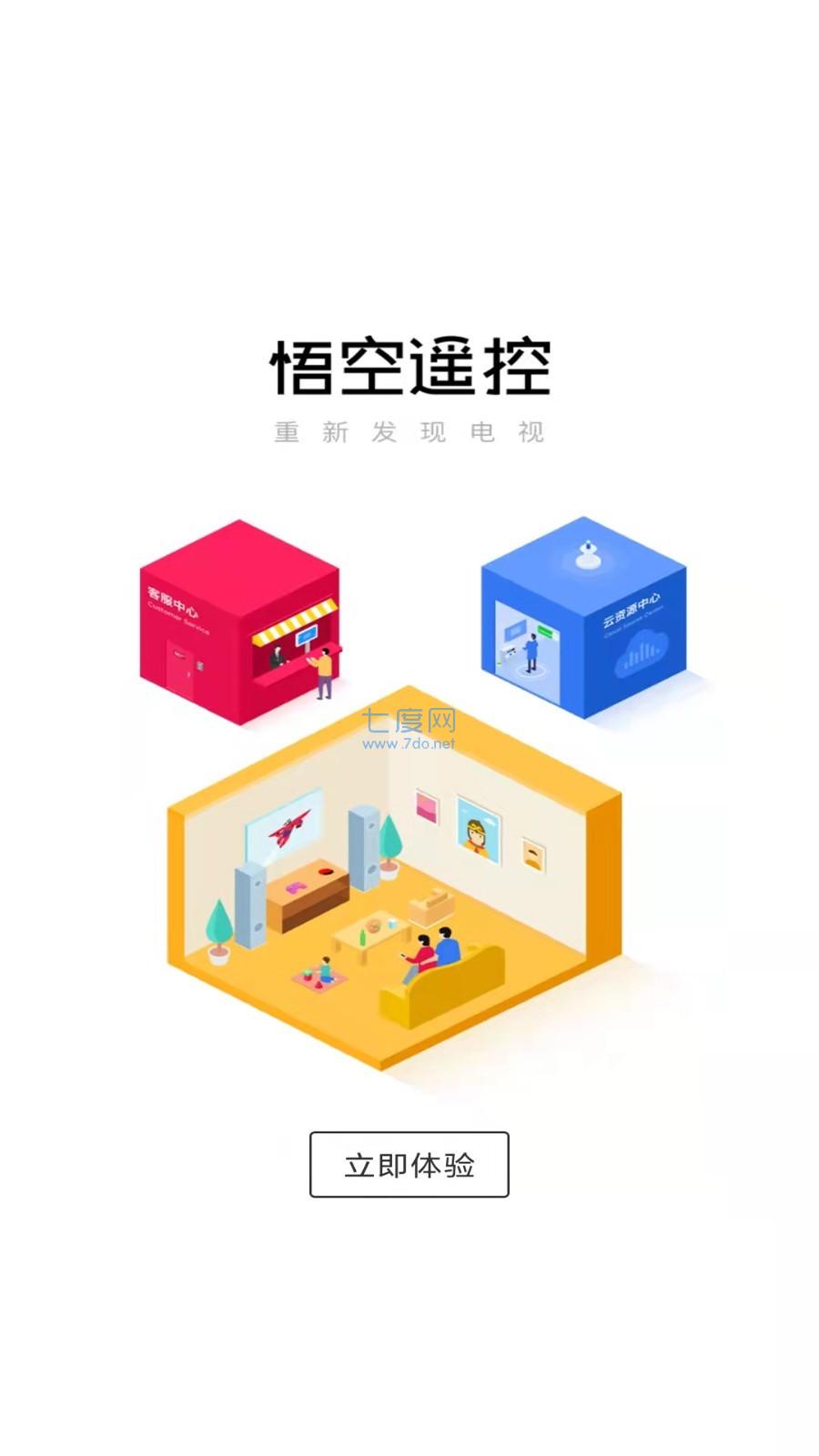
Task: Tap the 立即体验 button to start
Action: (409, 1164)
